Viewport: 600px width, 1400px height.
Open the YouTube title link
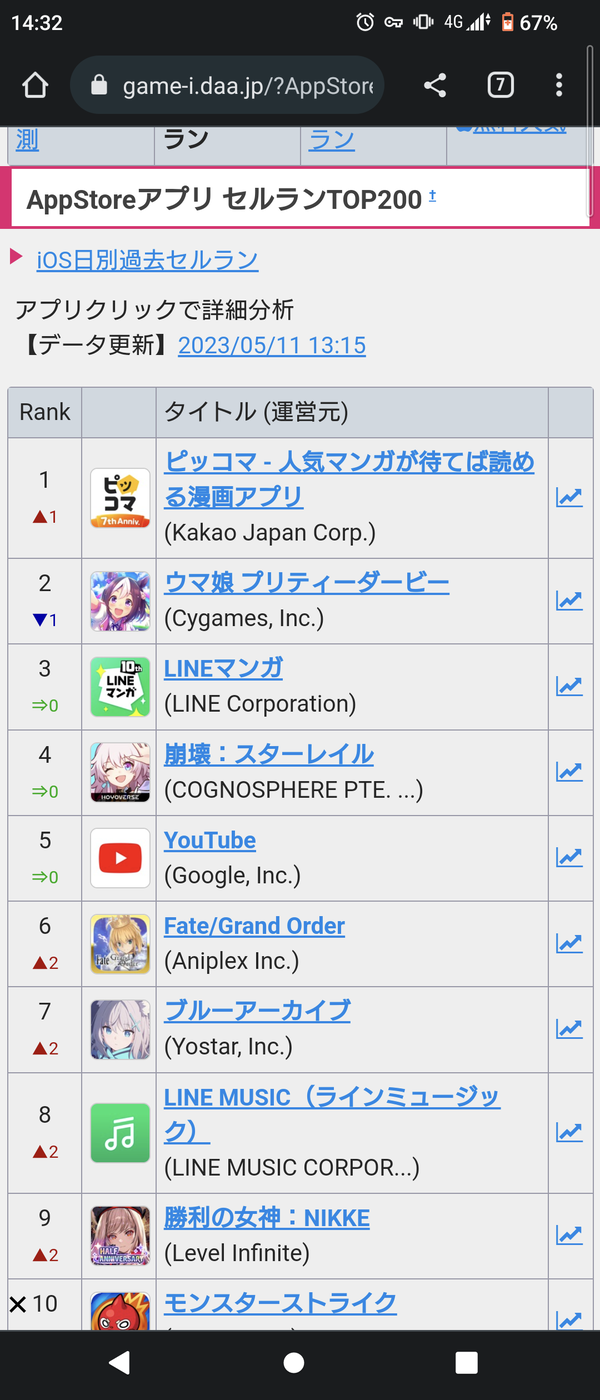tap(210, 841)
